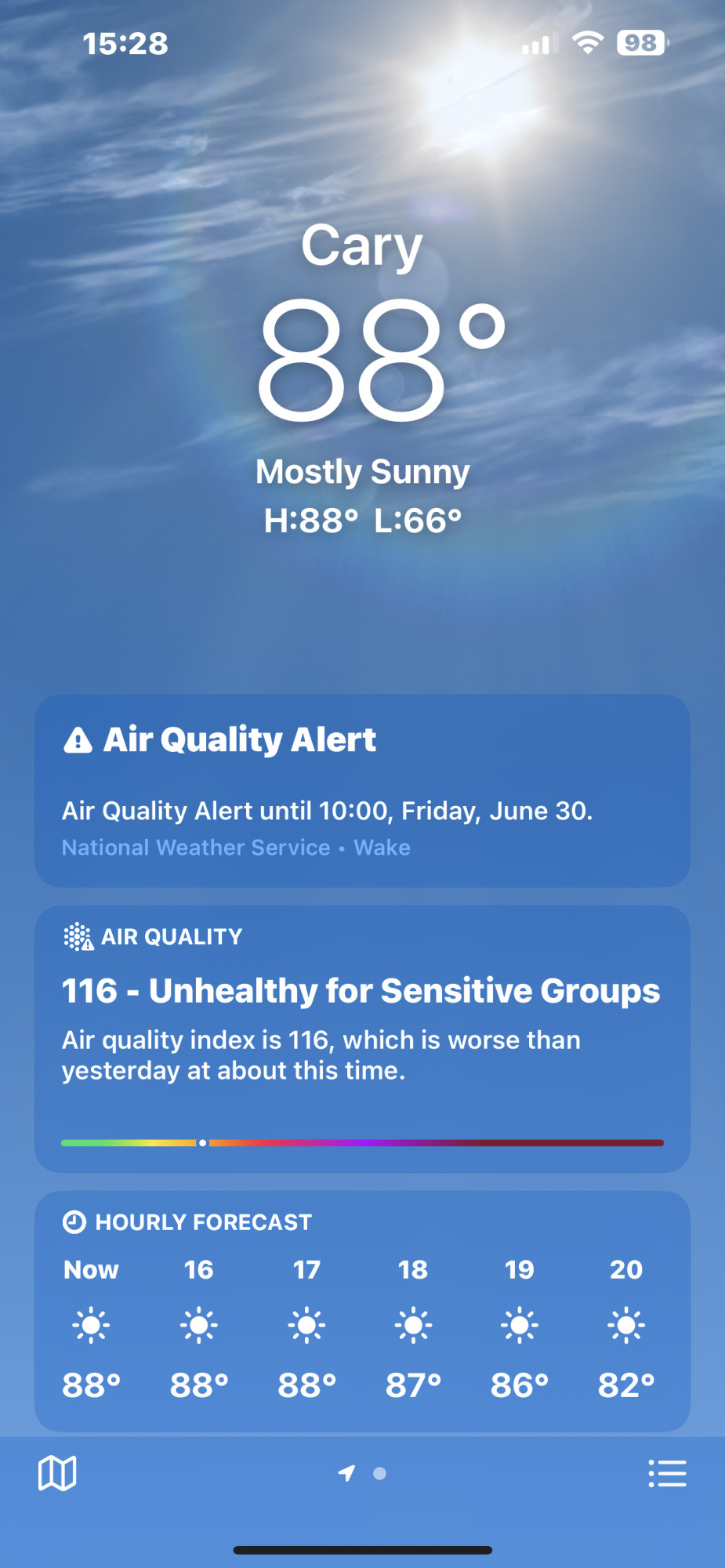725x1568 pixels.
Task: Open the saved locations list
Action: pos(667,1474)
